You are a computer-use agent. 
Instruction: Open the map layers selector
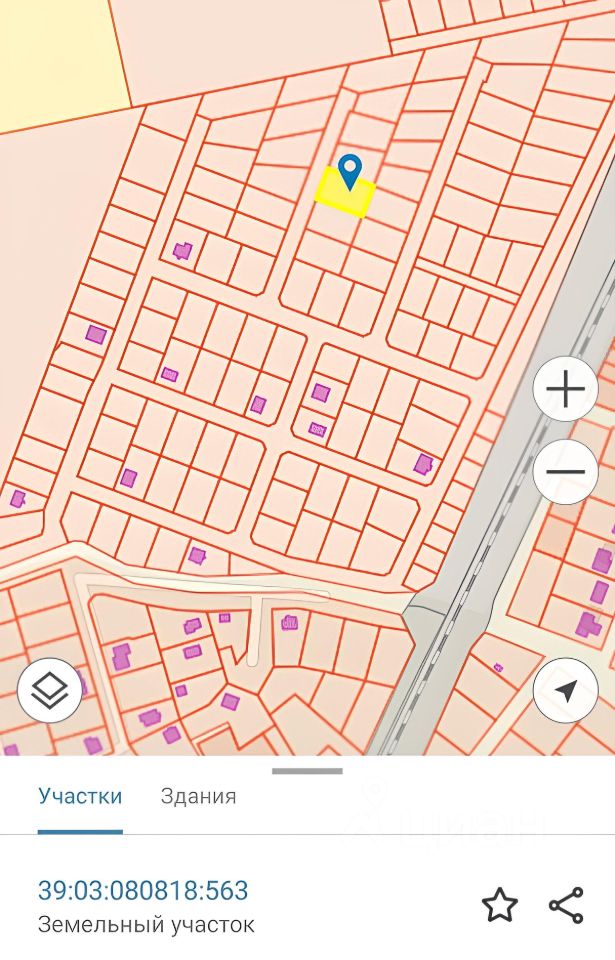pos(50,690)
